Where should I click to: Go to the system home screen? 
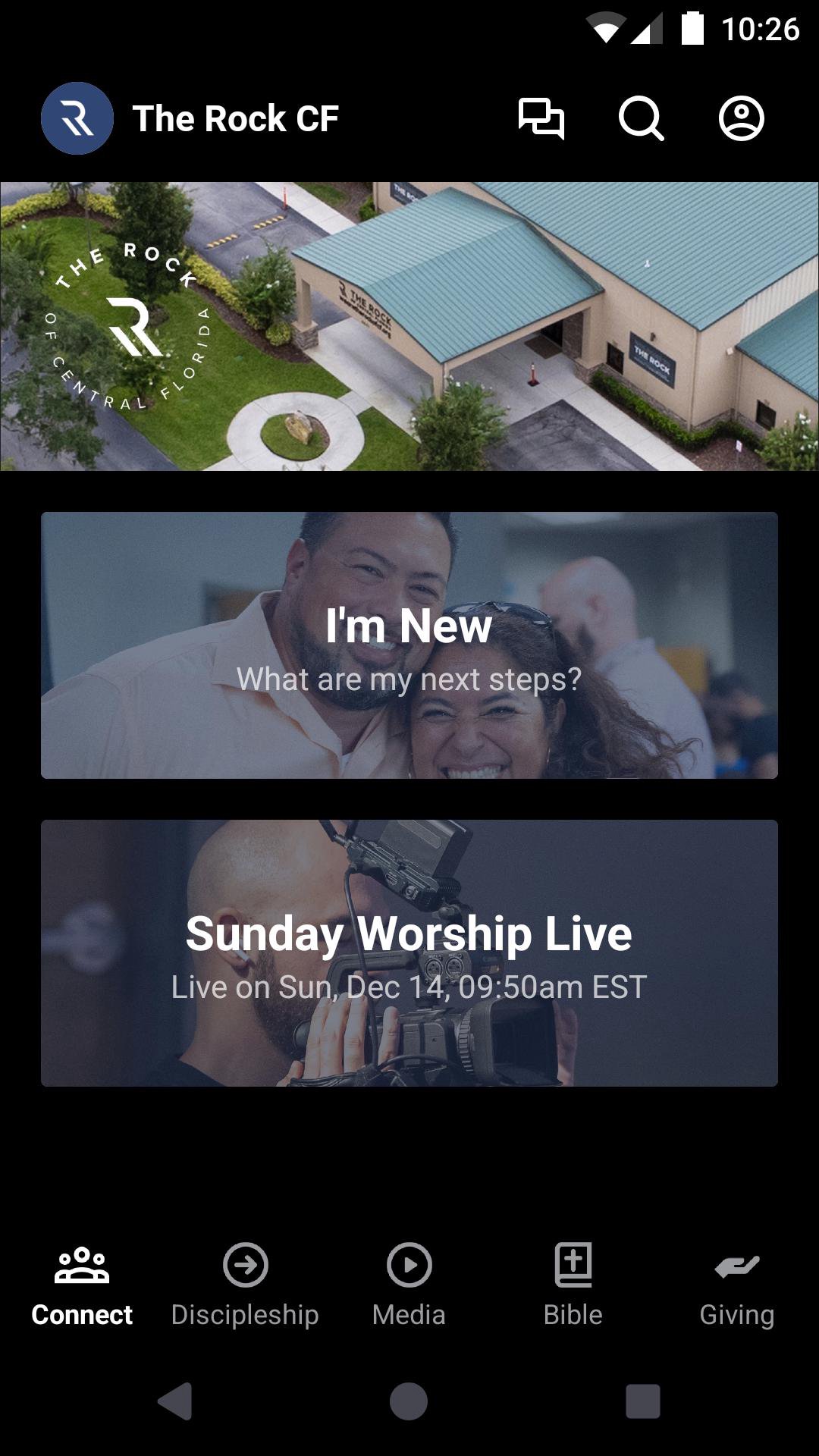click(409, 1401)
